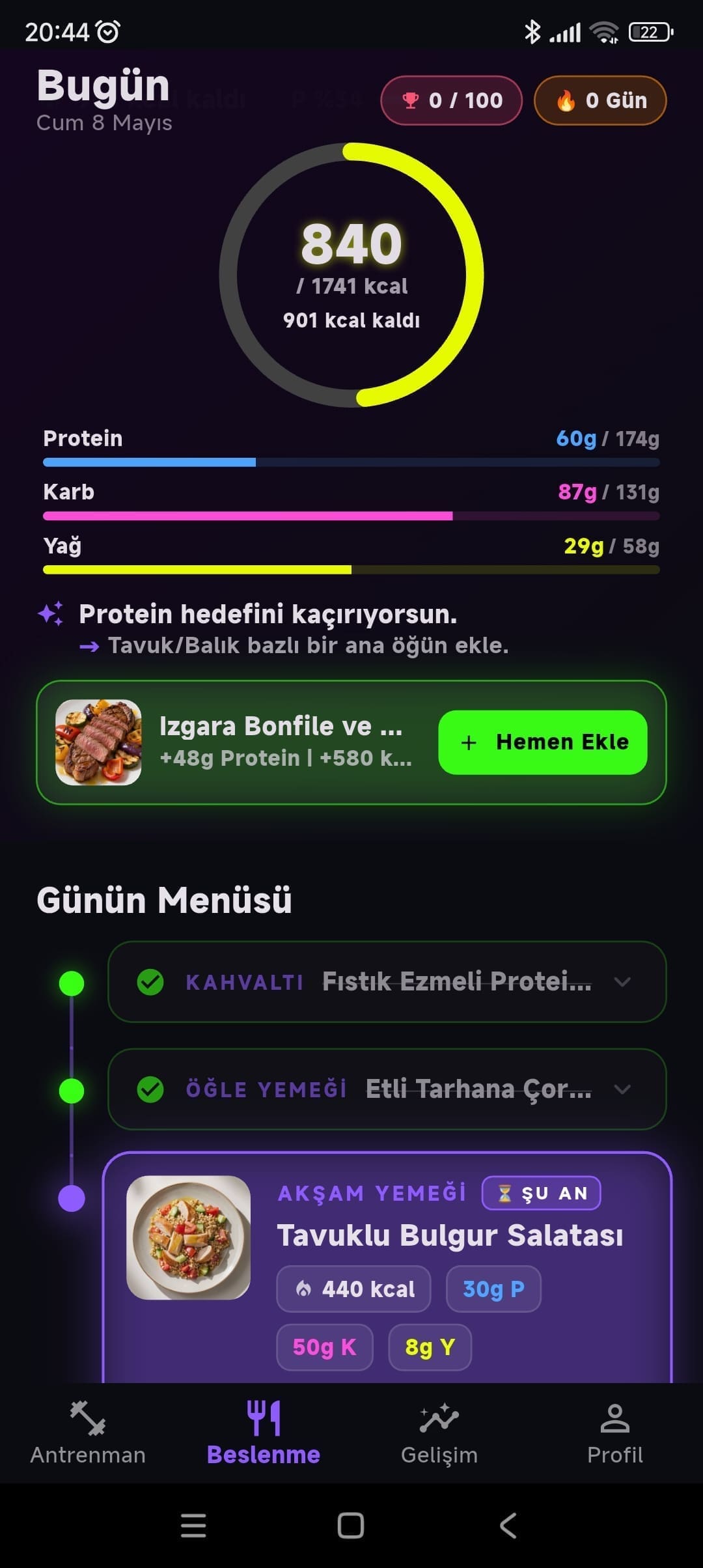The width and height of the screenshot is (703, 1568).
Task: Open the Tavuklu Bulgur Salatası dinner card
Action: click(387, 1270)
